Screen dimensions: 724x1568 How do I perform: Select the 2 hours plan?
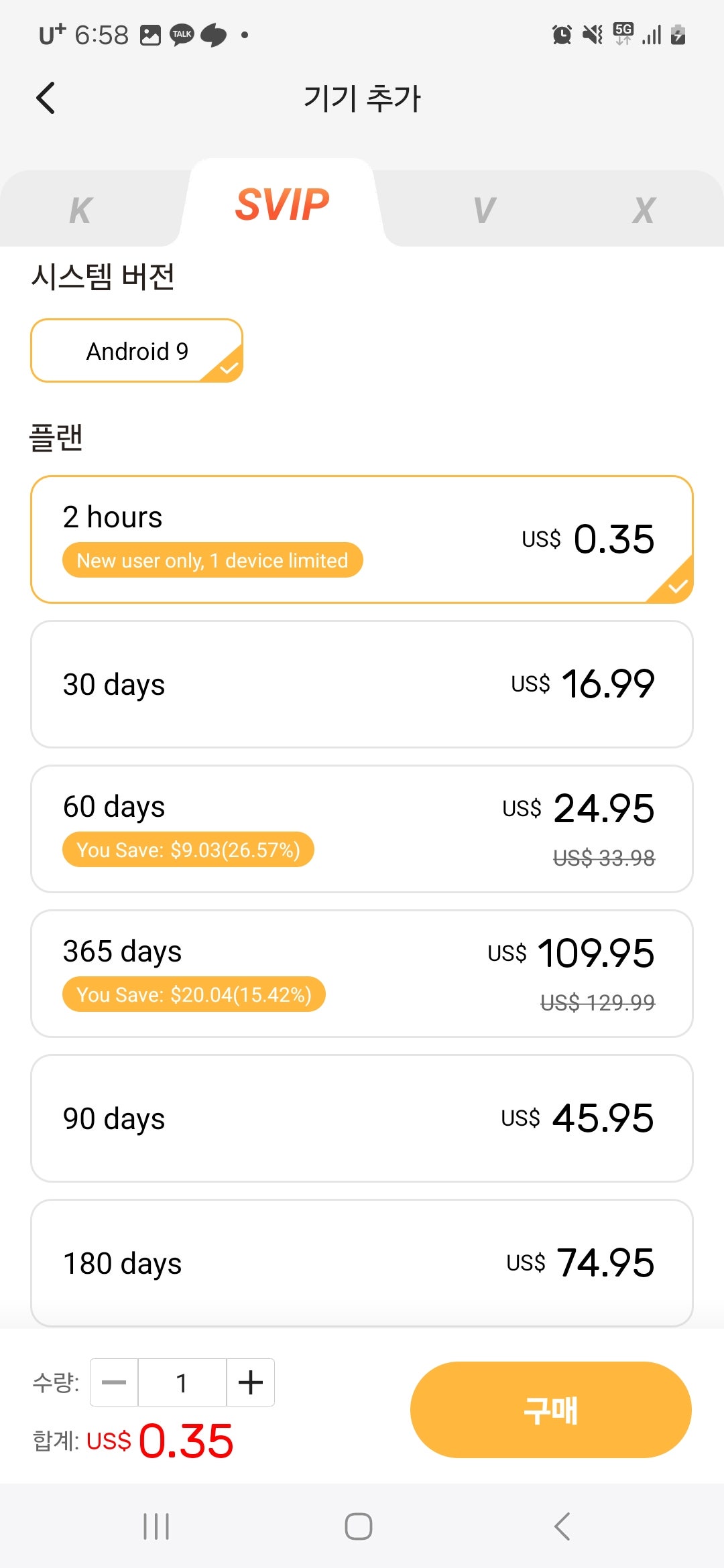coord(362,539)
